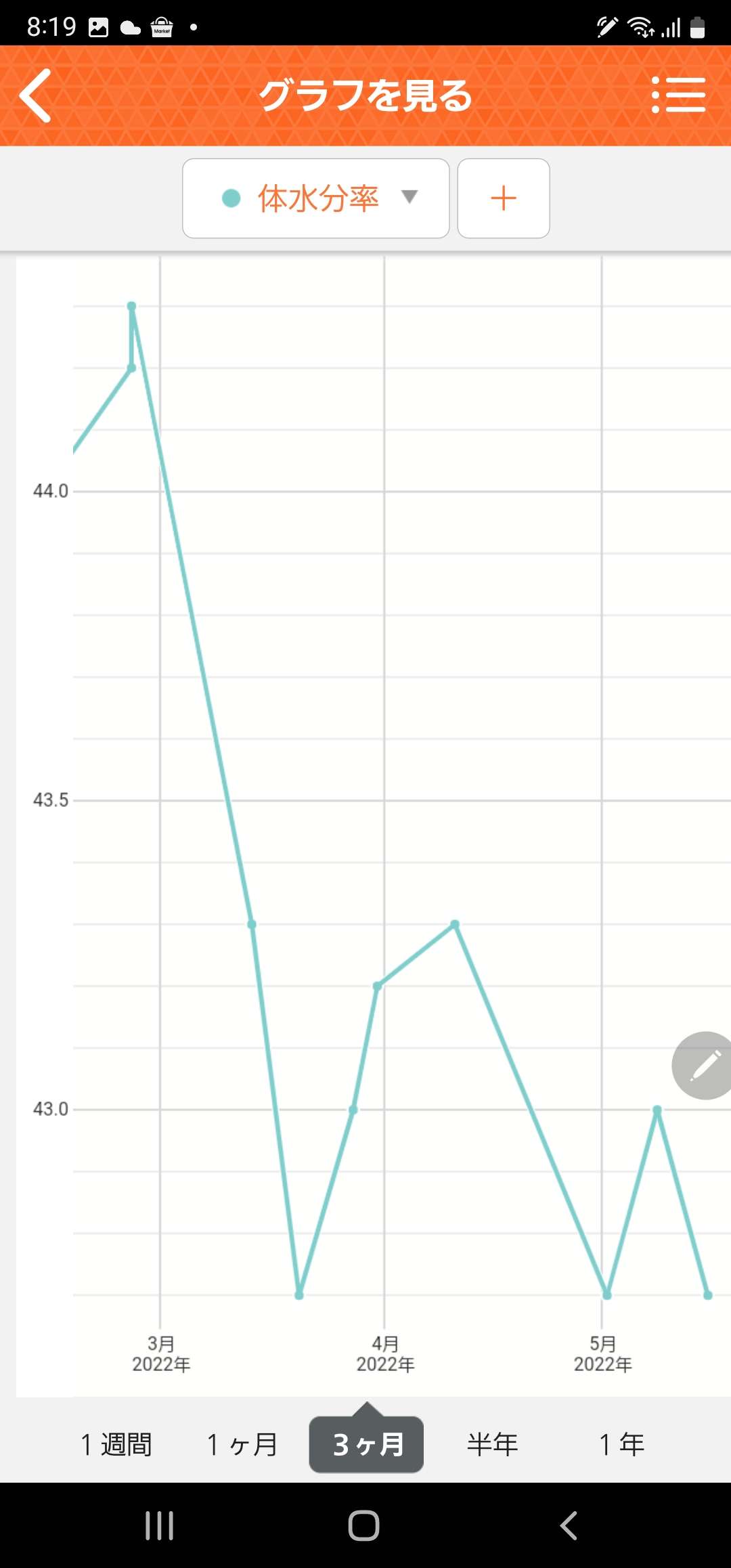Switch graph range to 1年

pyautogui.click(x=621, y=1444)
